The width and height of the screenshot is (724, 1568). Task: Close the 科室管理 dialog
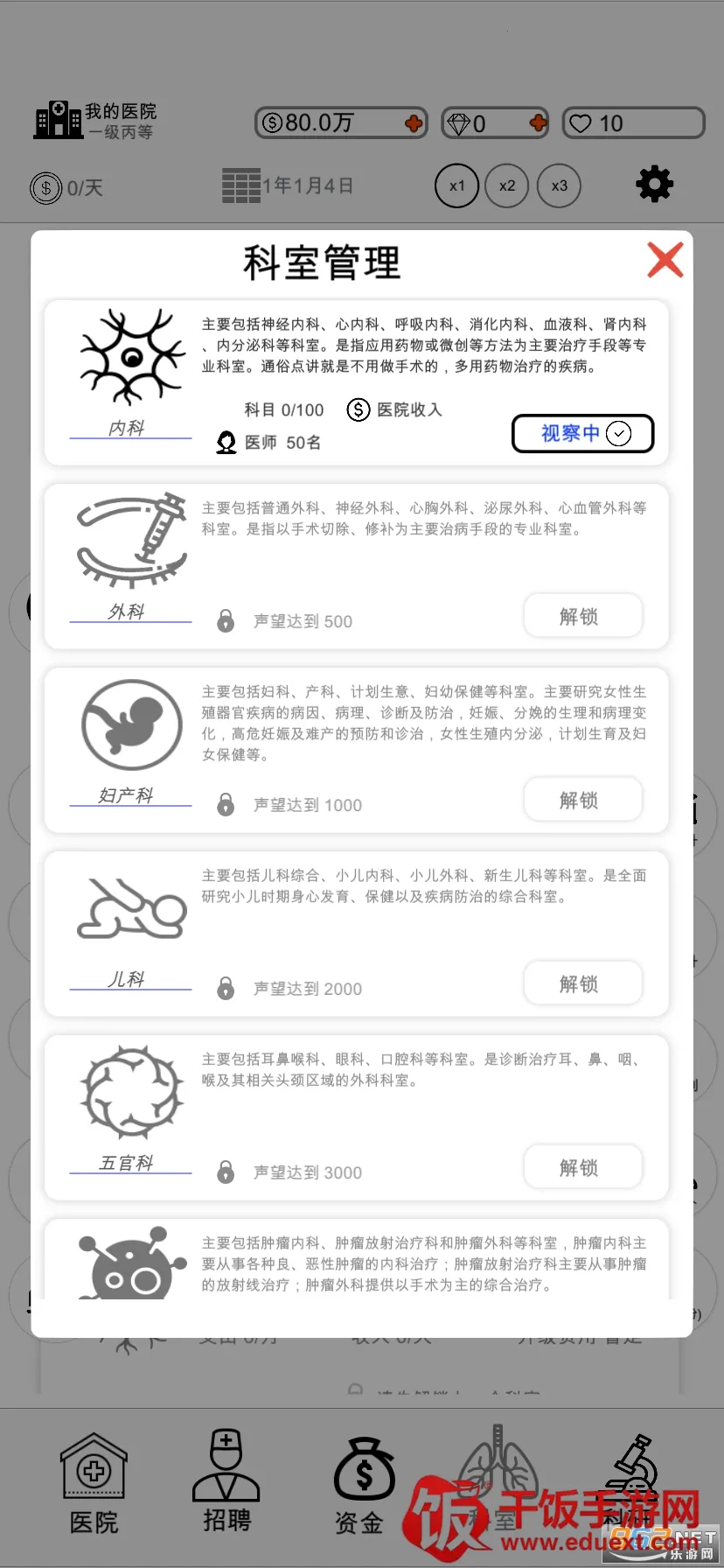(665, 260)
